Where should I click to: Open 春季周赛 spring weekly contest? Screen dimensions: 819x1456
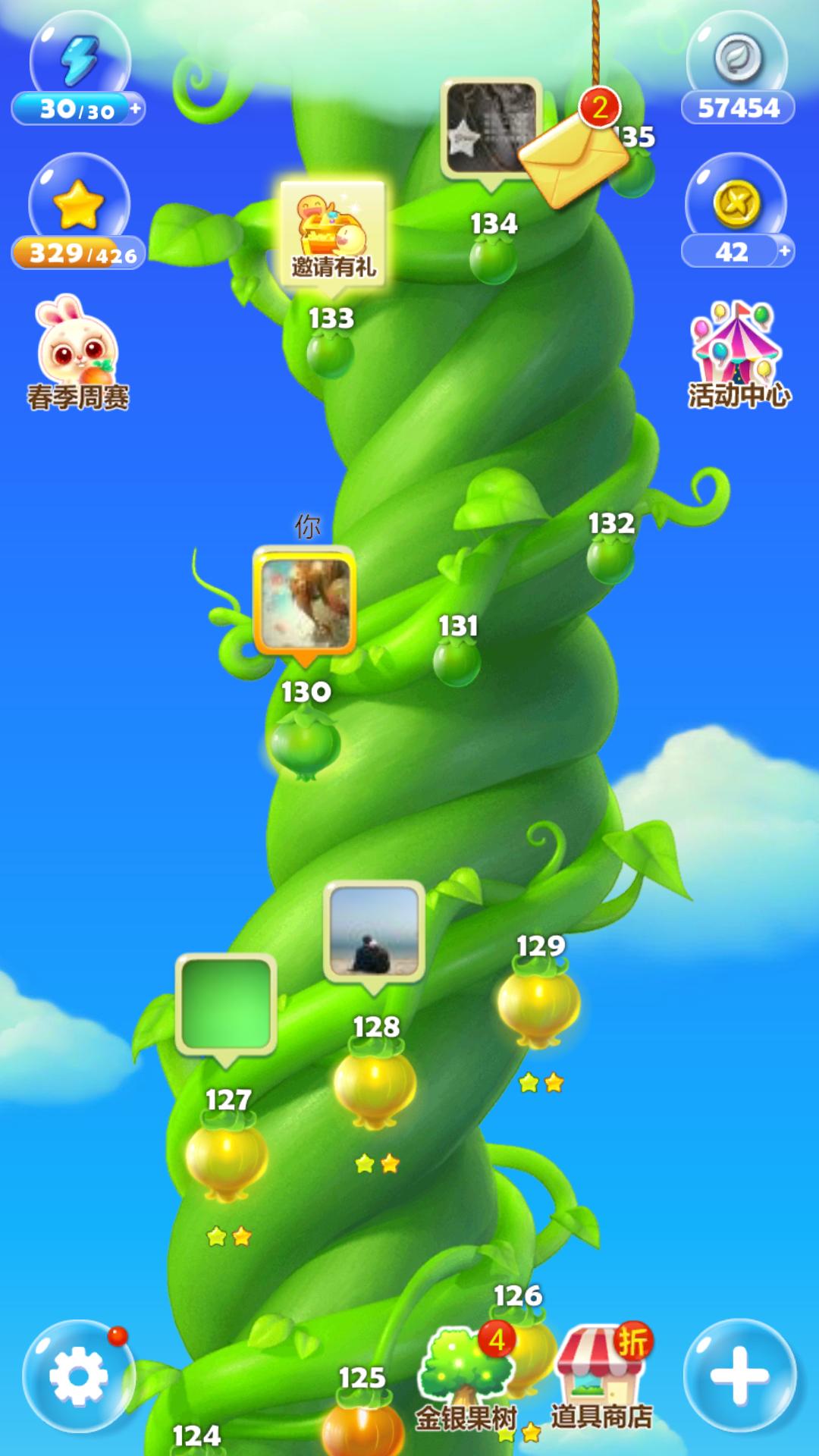(78, 353)
